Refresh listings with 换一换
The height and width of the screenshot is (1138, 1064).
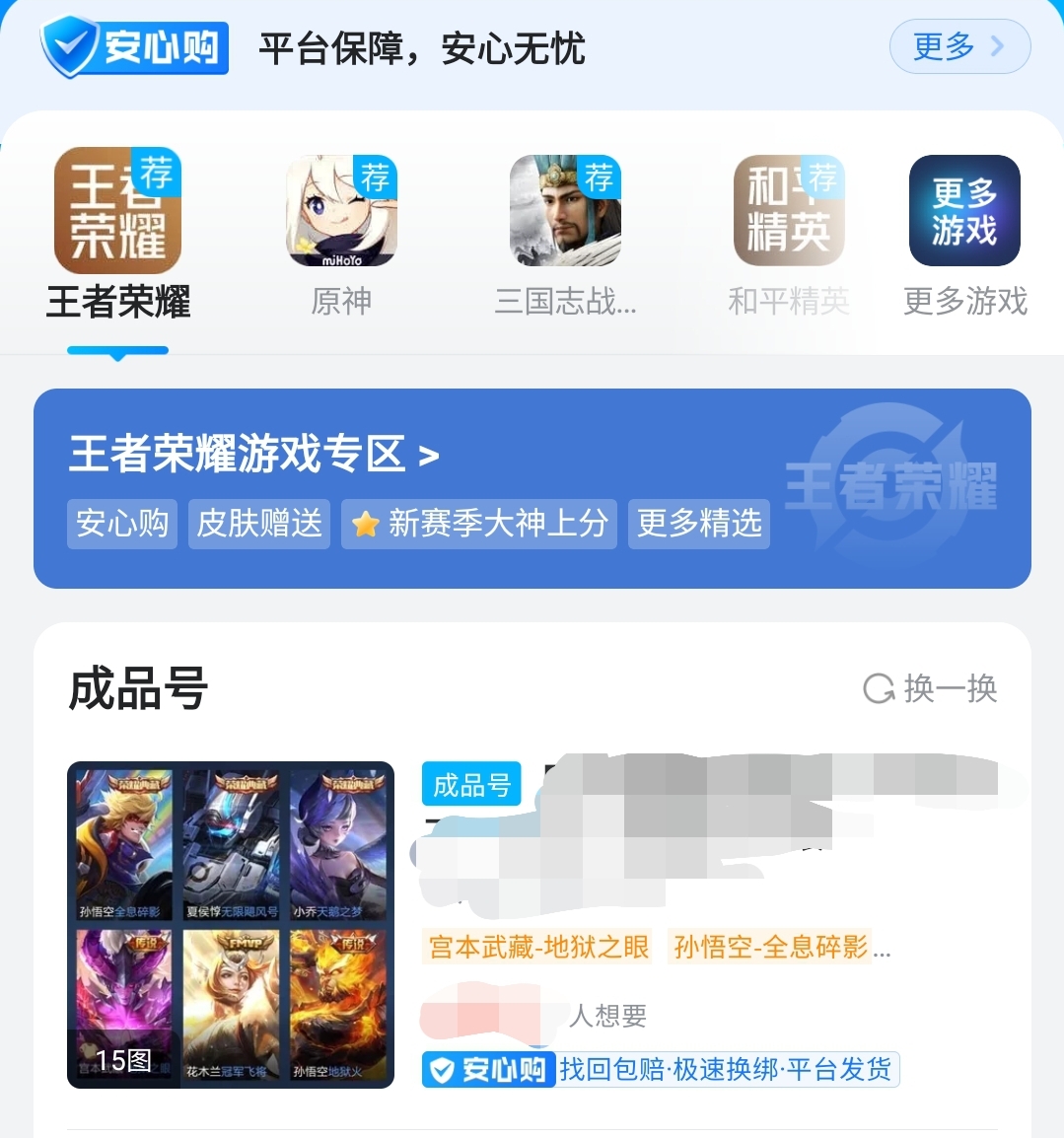pyautogui.click(x=931, y=688)
